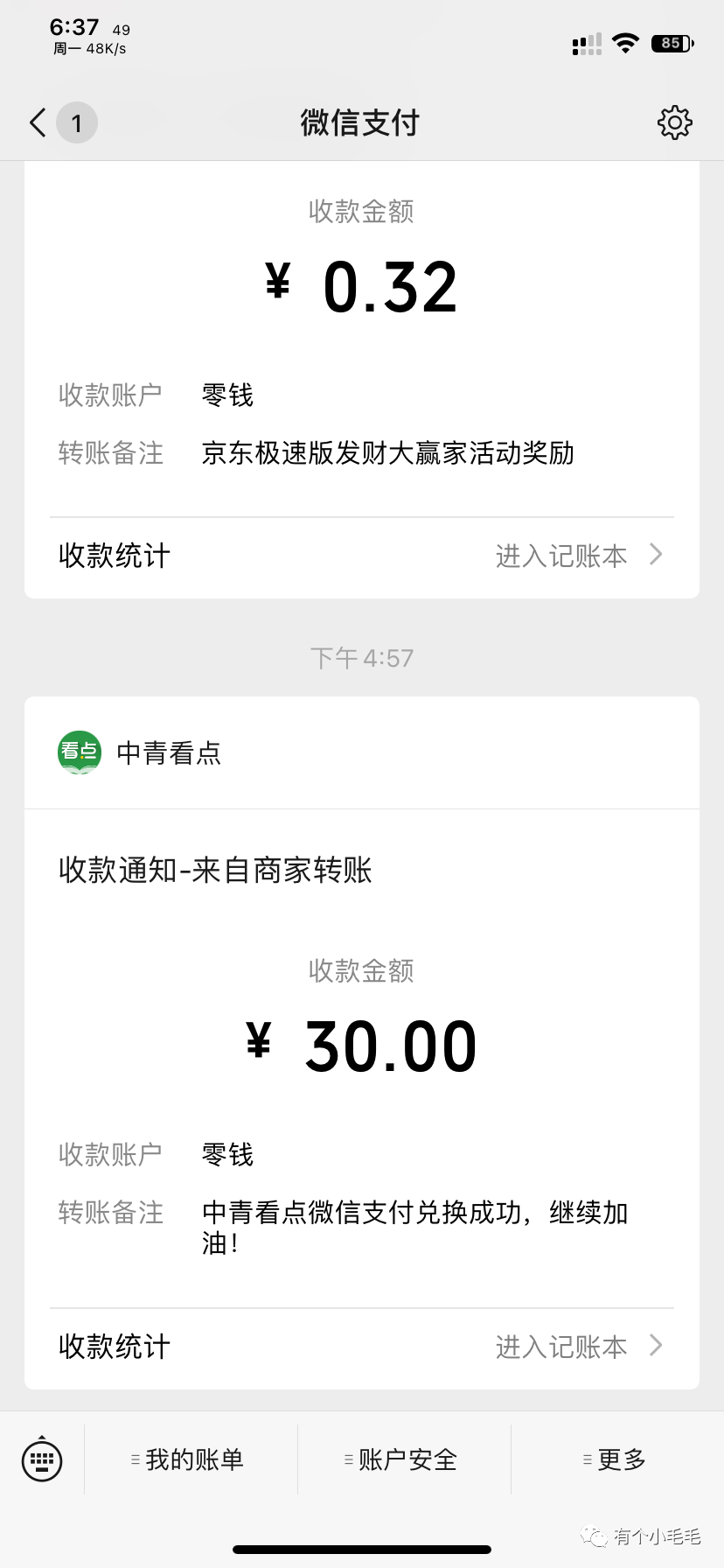Go back to the previous chat list
Image resolution: width=724 pixels, height=1568 pixels.
[x=38, y=123]
